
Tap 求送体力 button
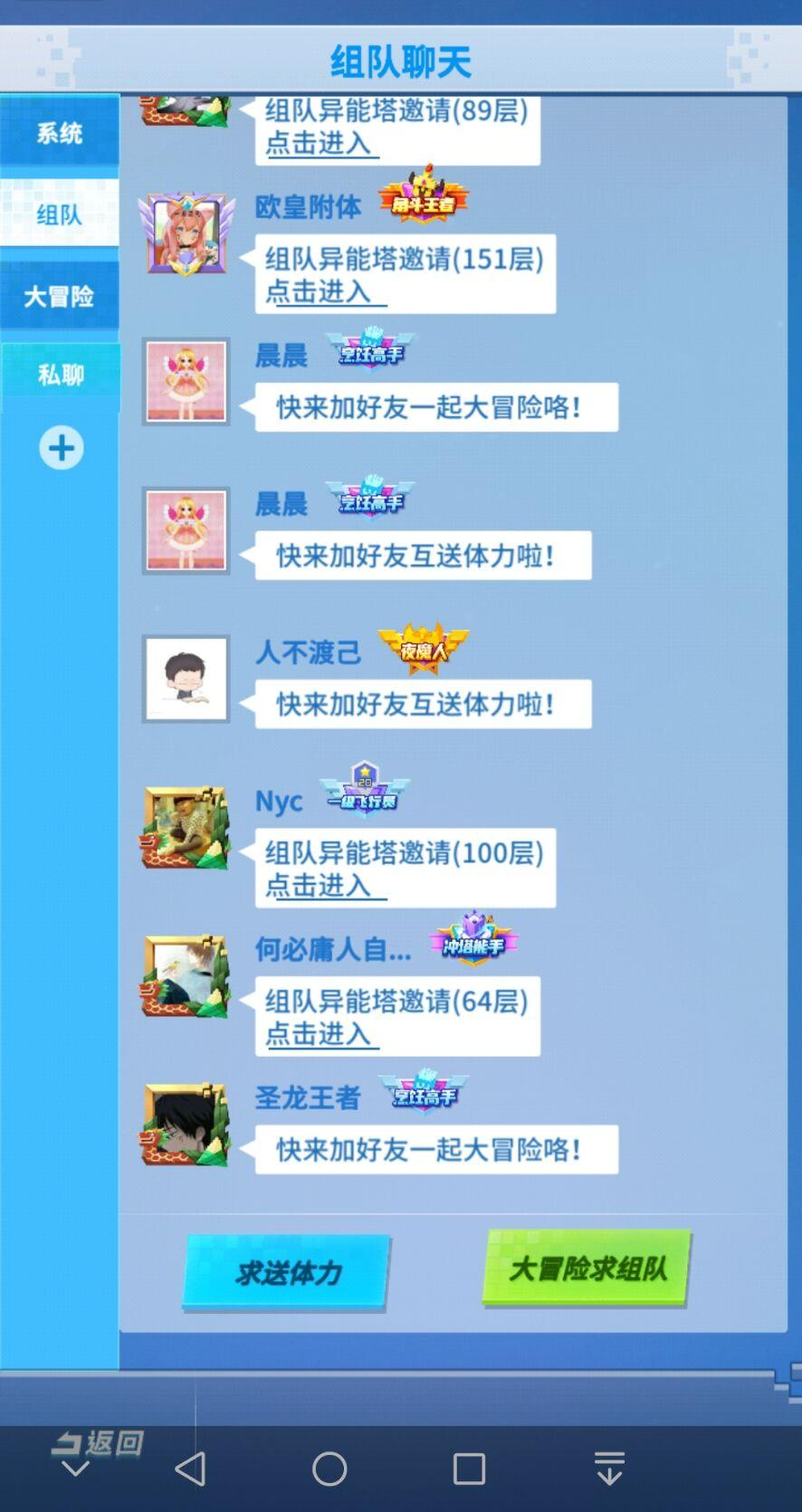(x=287, y=1272)
